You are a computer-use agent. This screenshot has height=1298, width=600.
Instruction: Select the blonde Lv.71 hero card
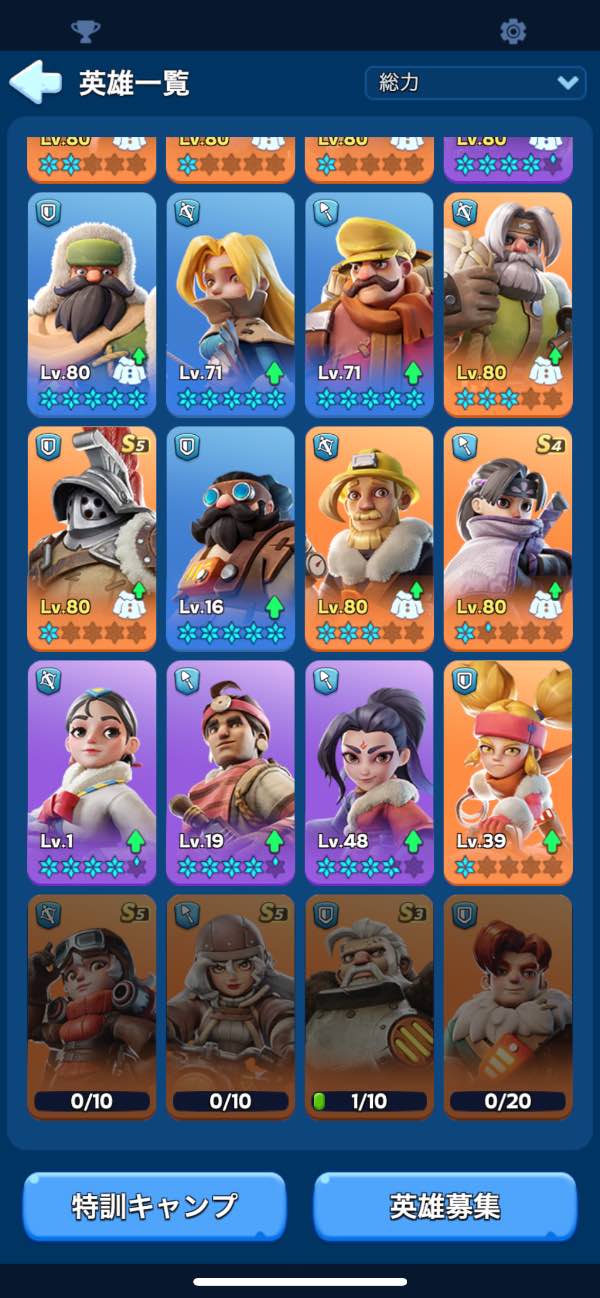(231, 304)
